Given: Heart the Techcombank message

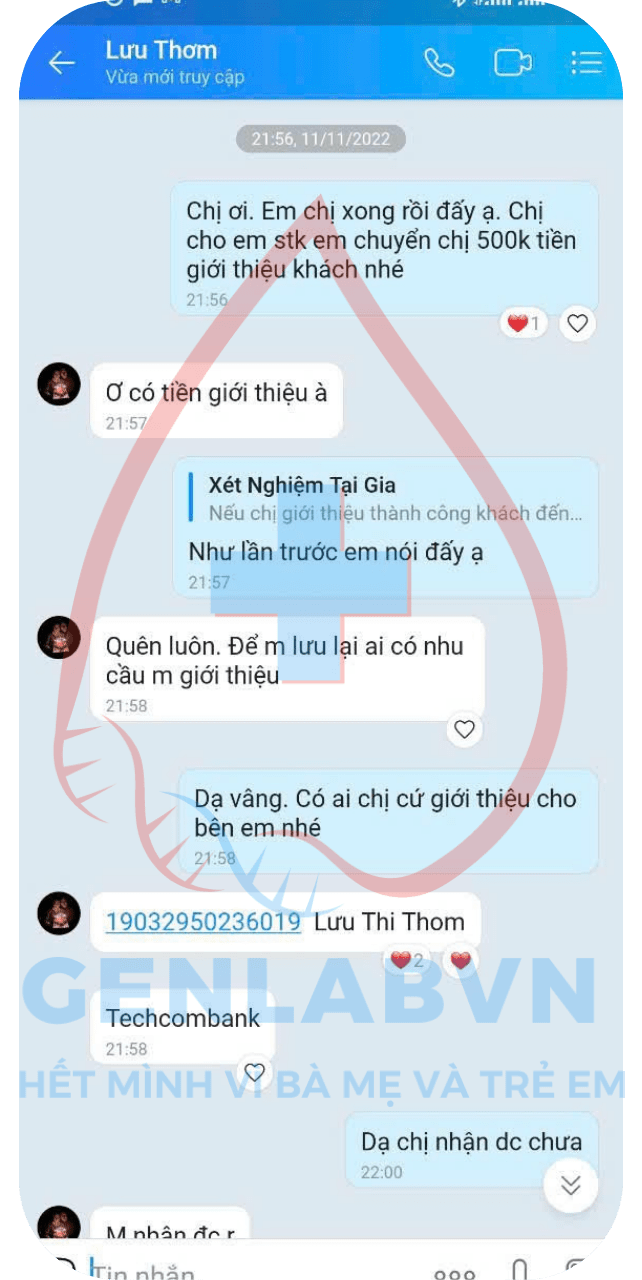Looking at the screenshot, I should click(255, 1072).
